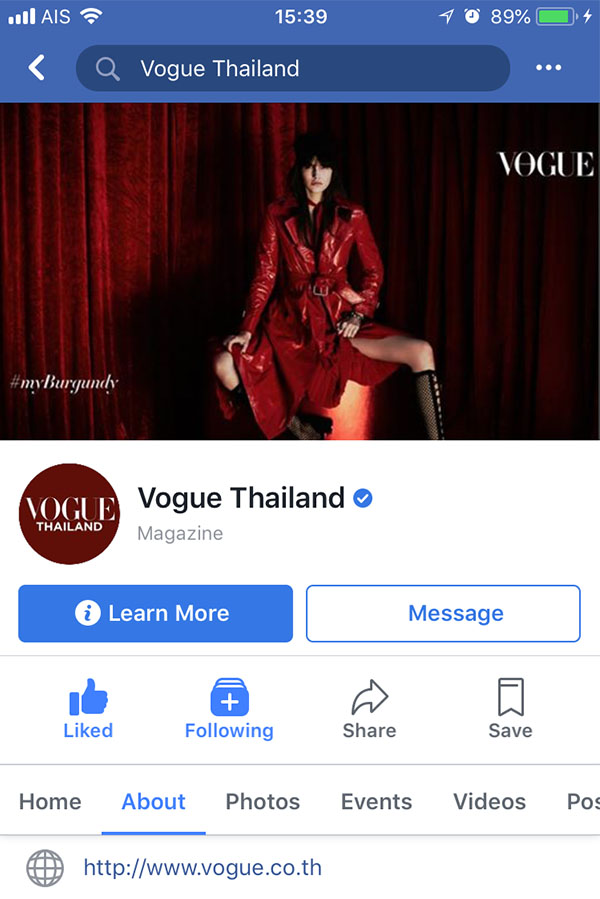
Task: Go to the Videos tab
Action: (x=489, y=801)
